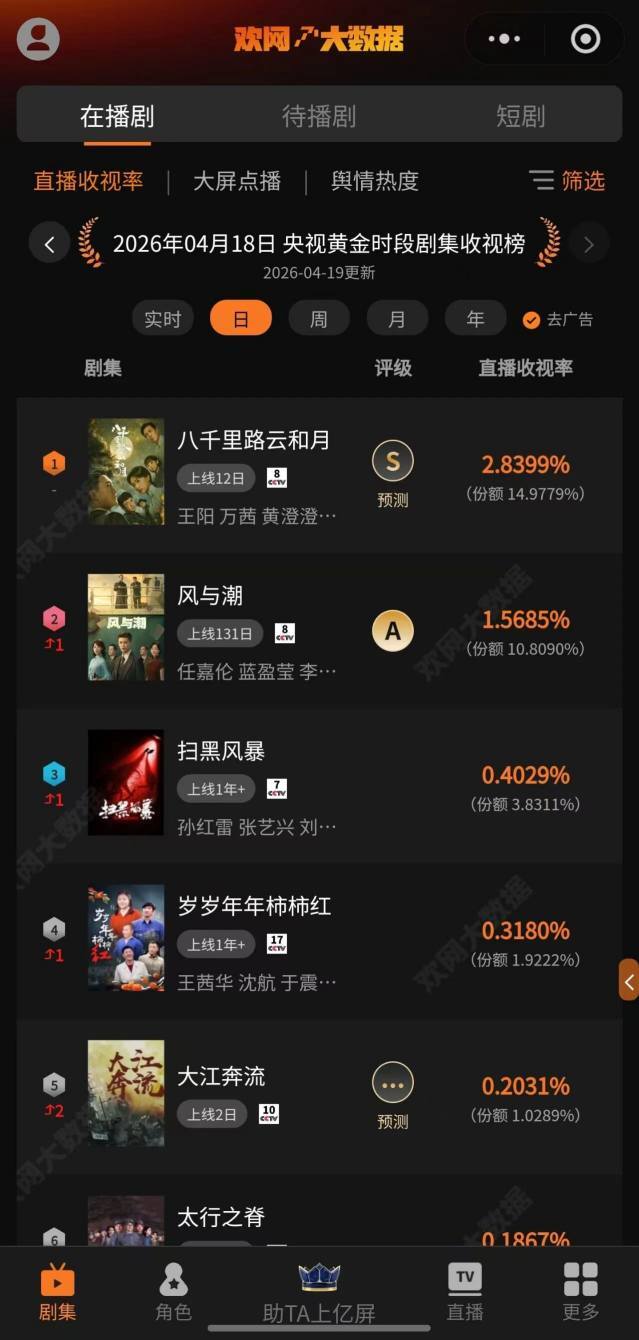Go to the previous day's ranking

[x=49, y=243]
